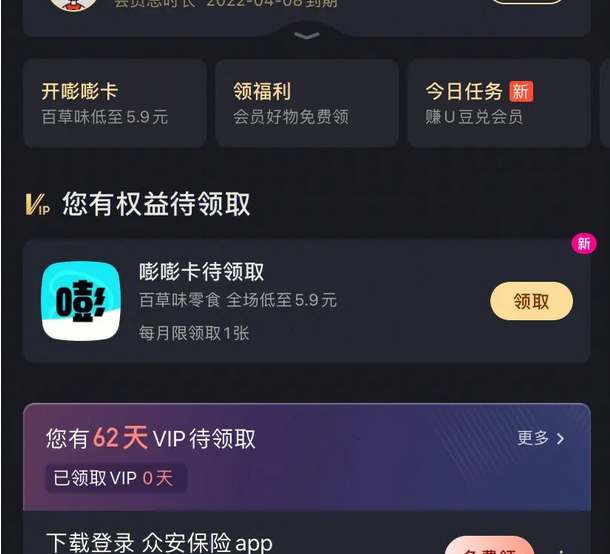610x554 pixels.
Task: Open 更多 for pending VIP days
Action: pos(541,438)
